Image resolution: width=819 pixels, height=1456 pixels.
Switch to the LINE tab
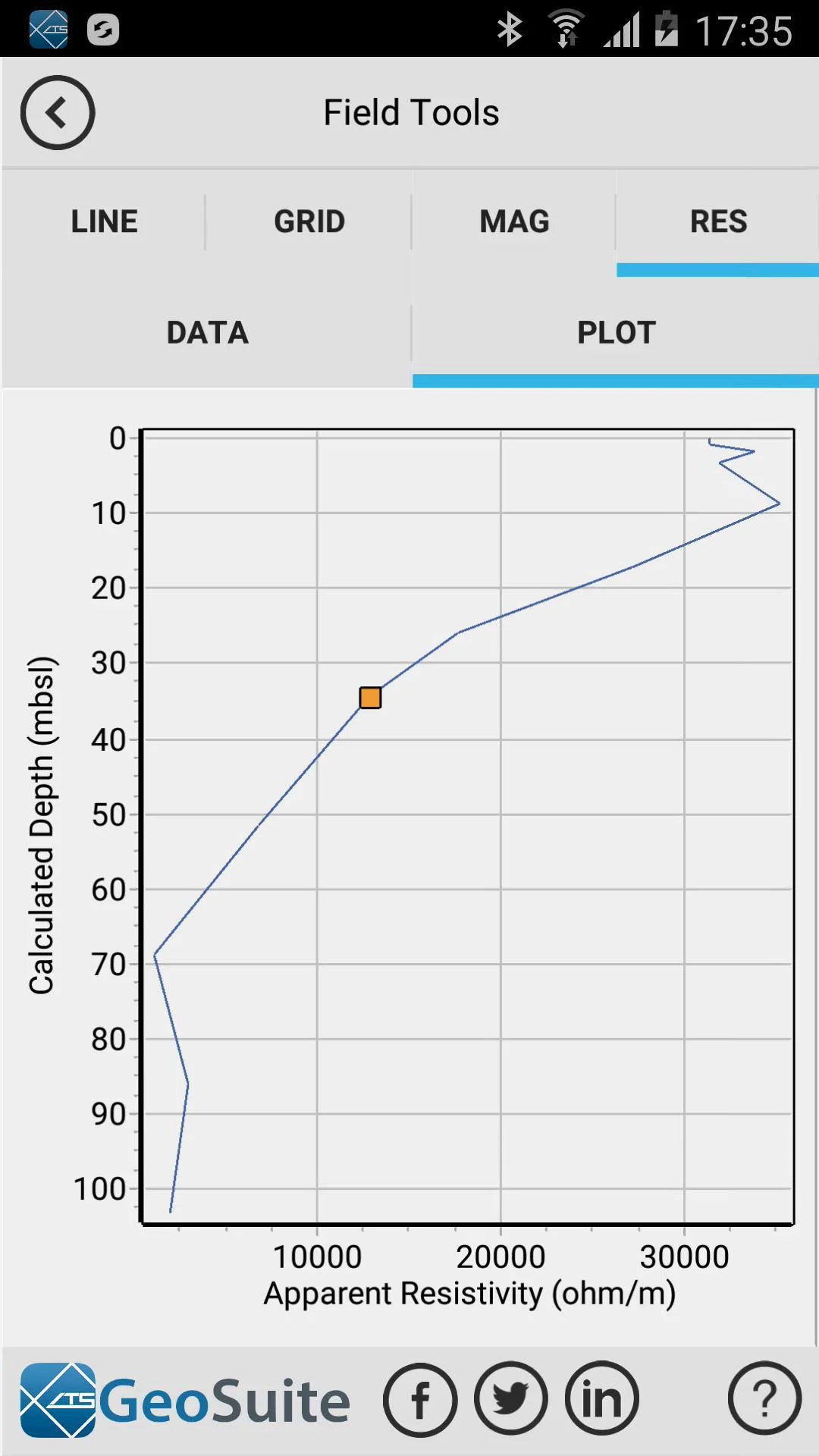tap(104, 221)
